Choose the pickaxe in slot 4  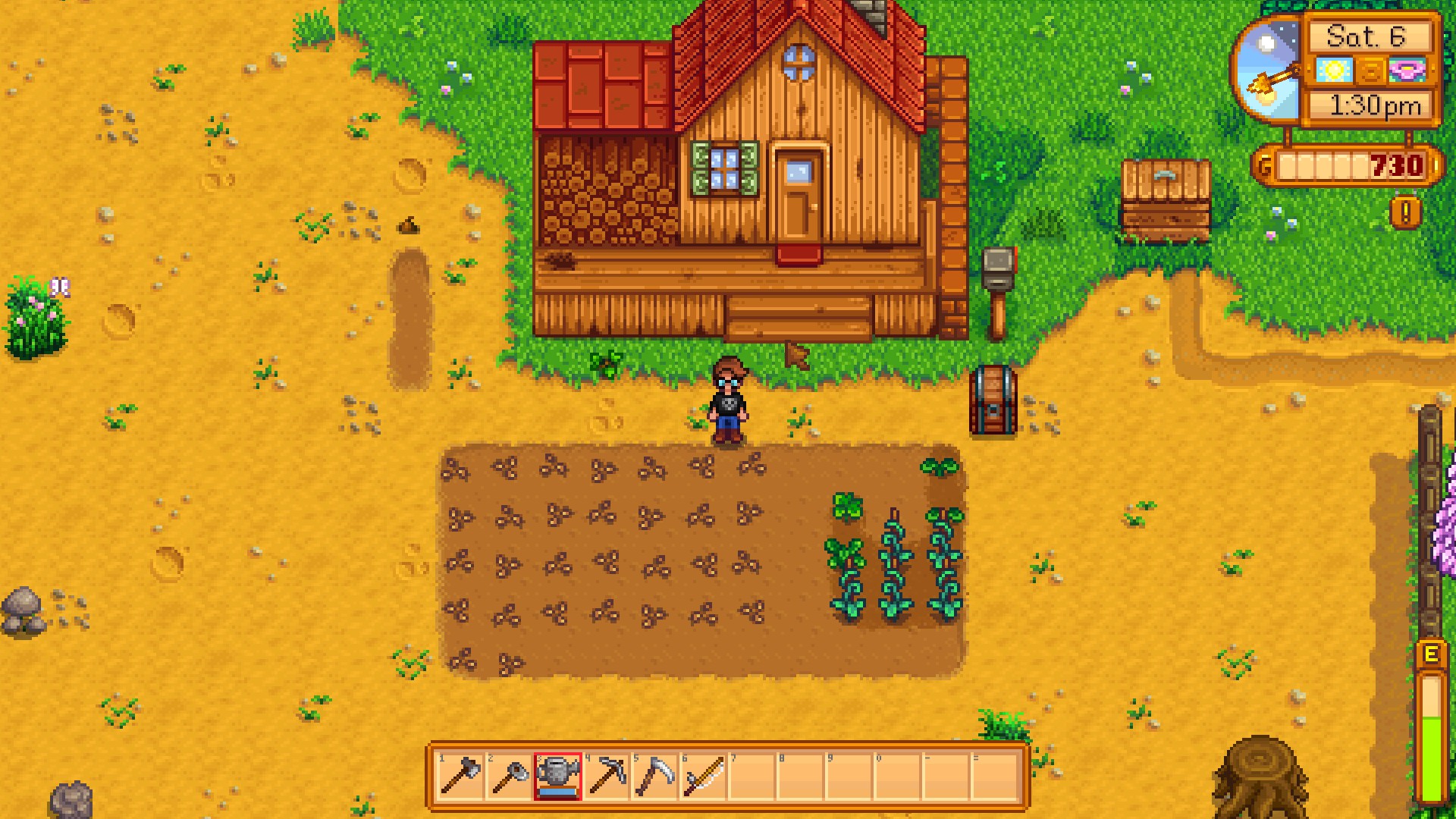(x=607, y=776)
